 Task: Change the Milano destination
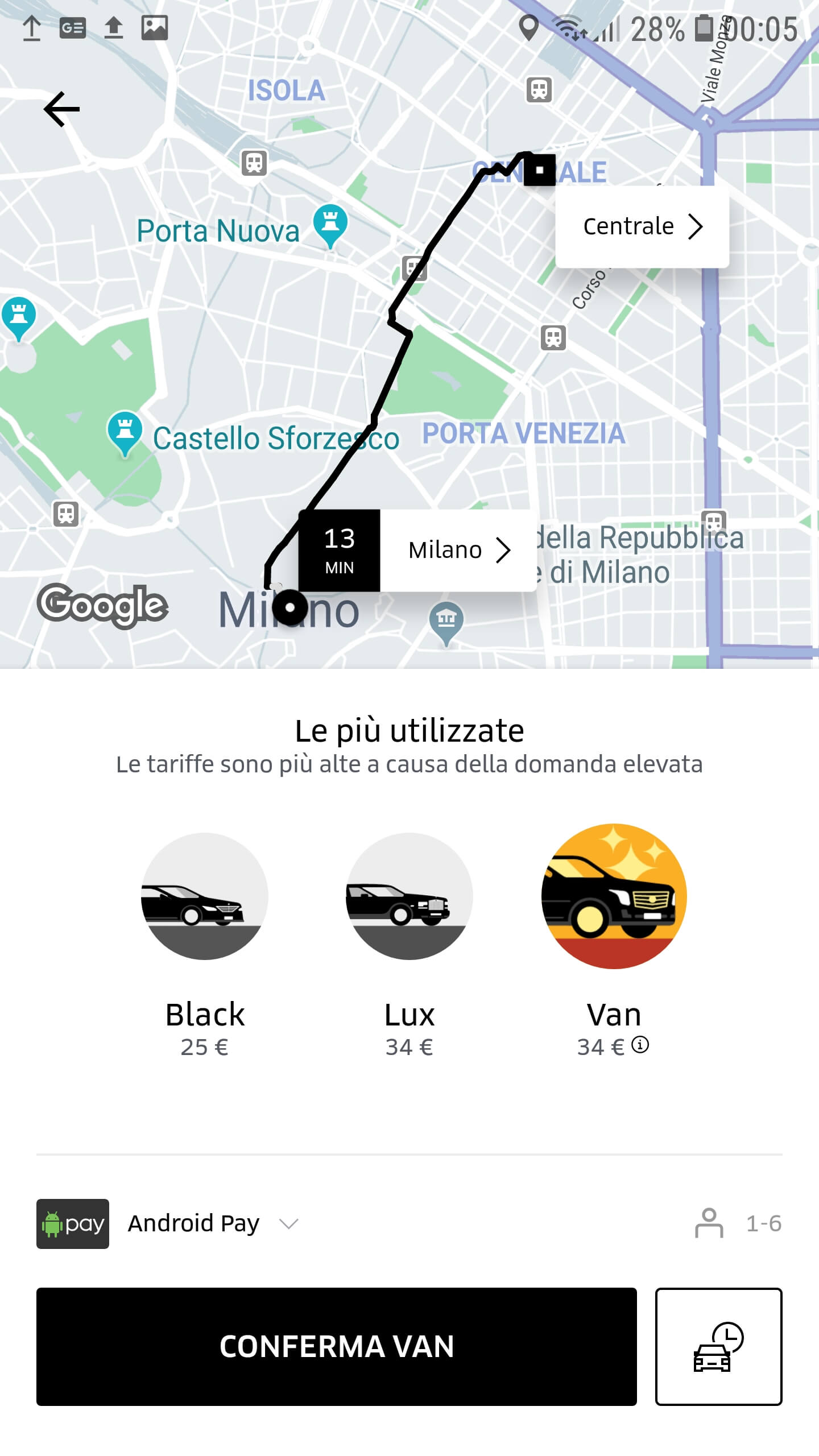[458, 550]
